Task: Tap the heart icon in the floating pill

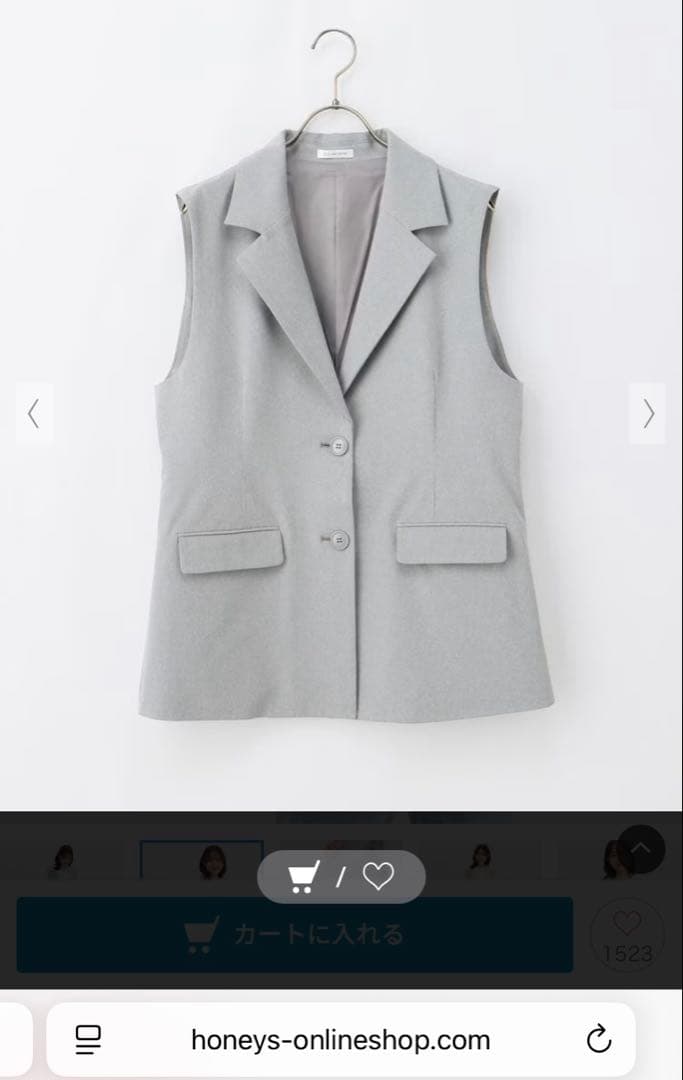Action: click(378, 875)
